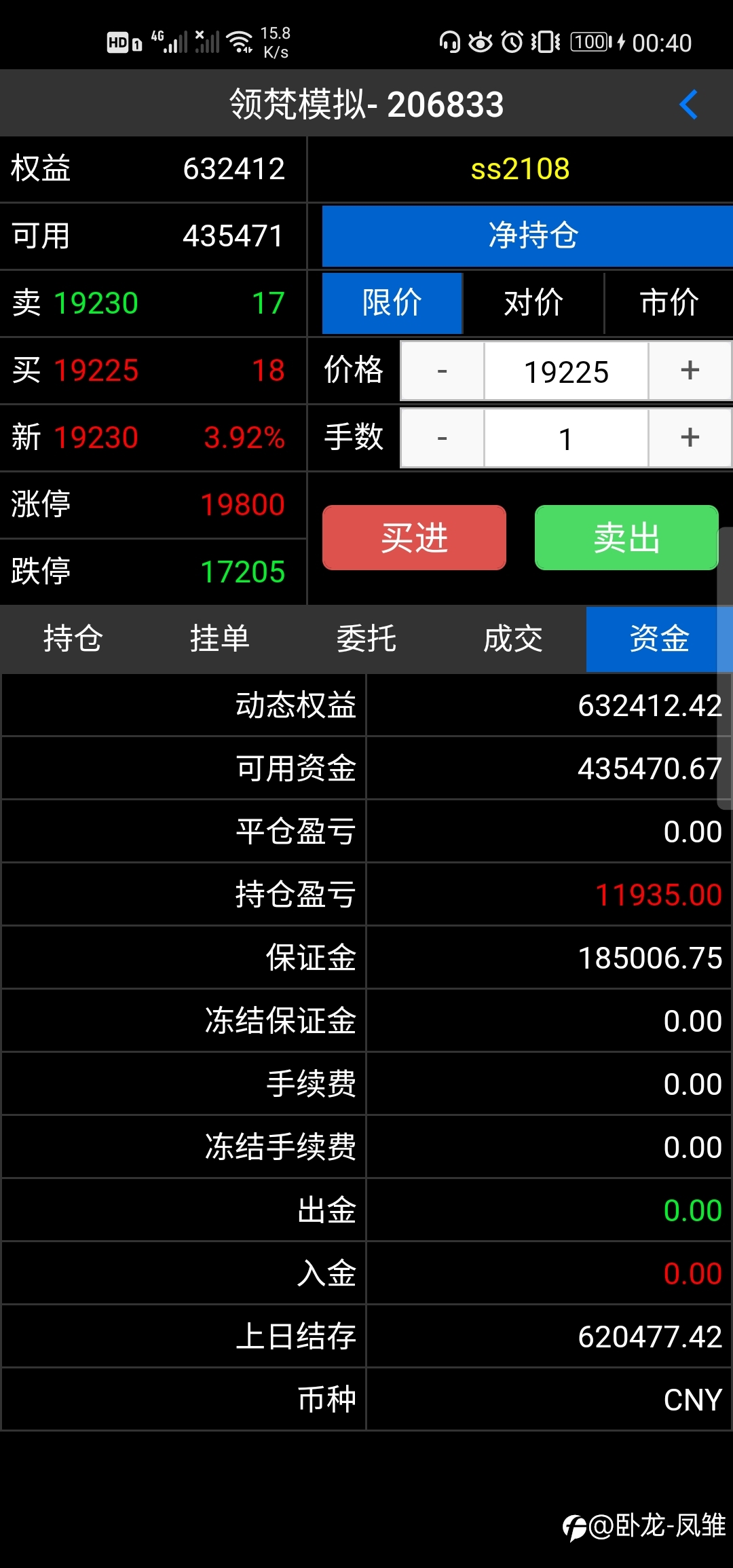The image size is (733, 1568).
Task: Select the 市价 order type
Action: (669, 303)
